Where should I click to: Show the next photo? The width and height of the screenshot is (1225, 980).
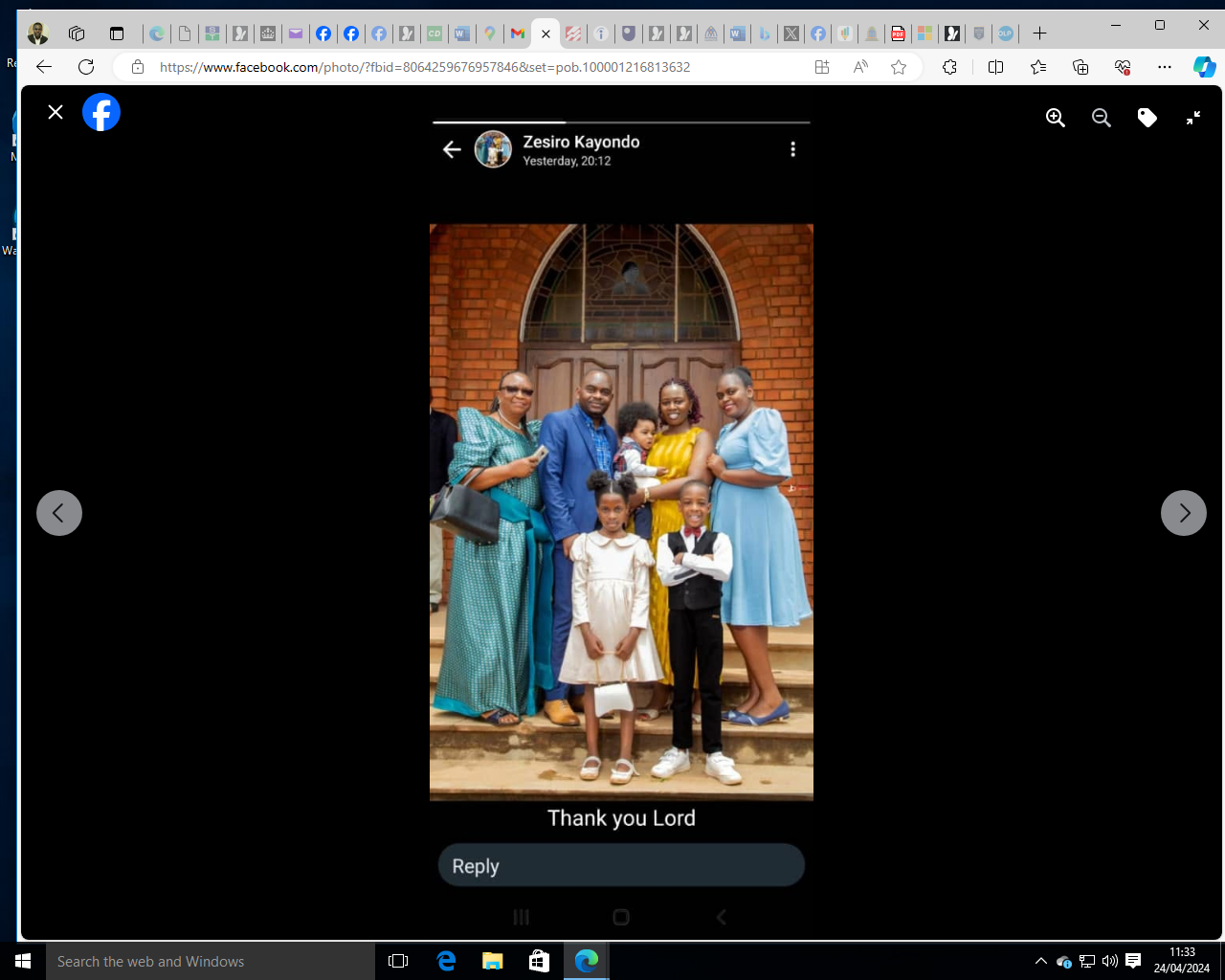tap(1184, 513)
